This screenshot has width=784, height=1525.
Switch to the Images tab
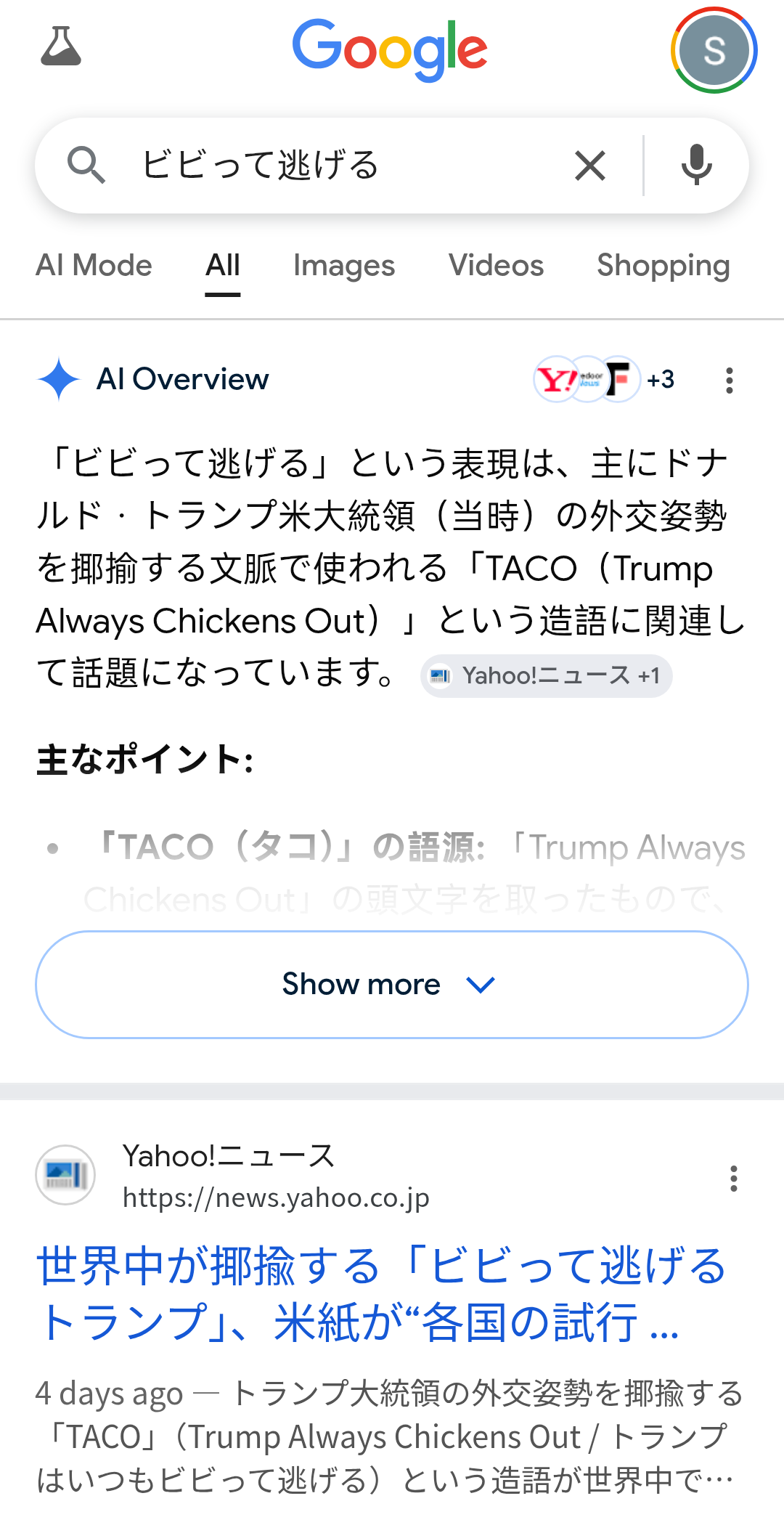pyautogui.click(x=344, y=266)
